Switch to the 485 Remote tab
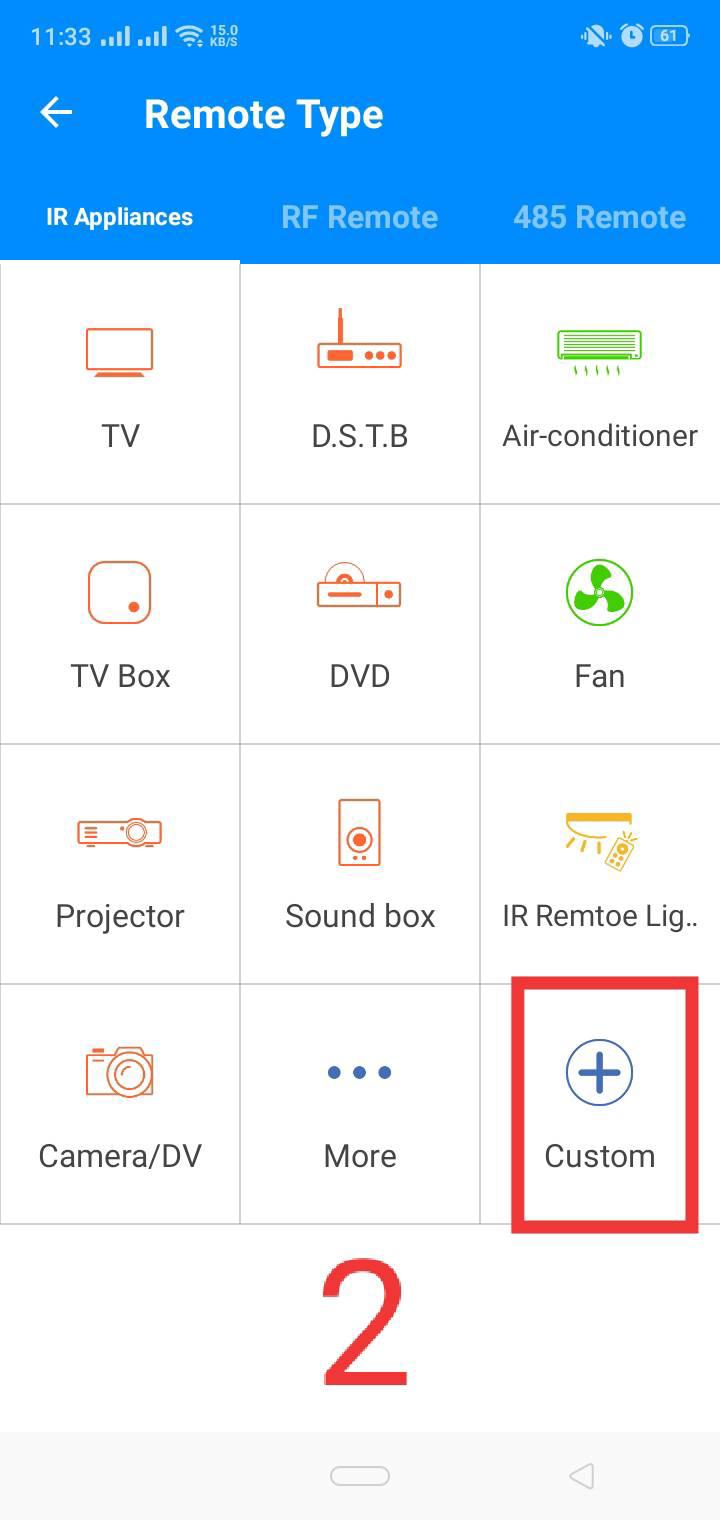Viewport: 720px width, 1520px height. coord(600,217)
